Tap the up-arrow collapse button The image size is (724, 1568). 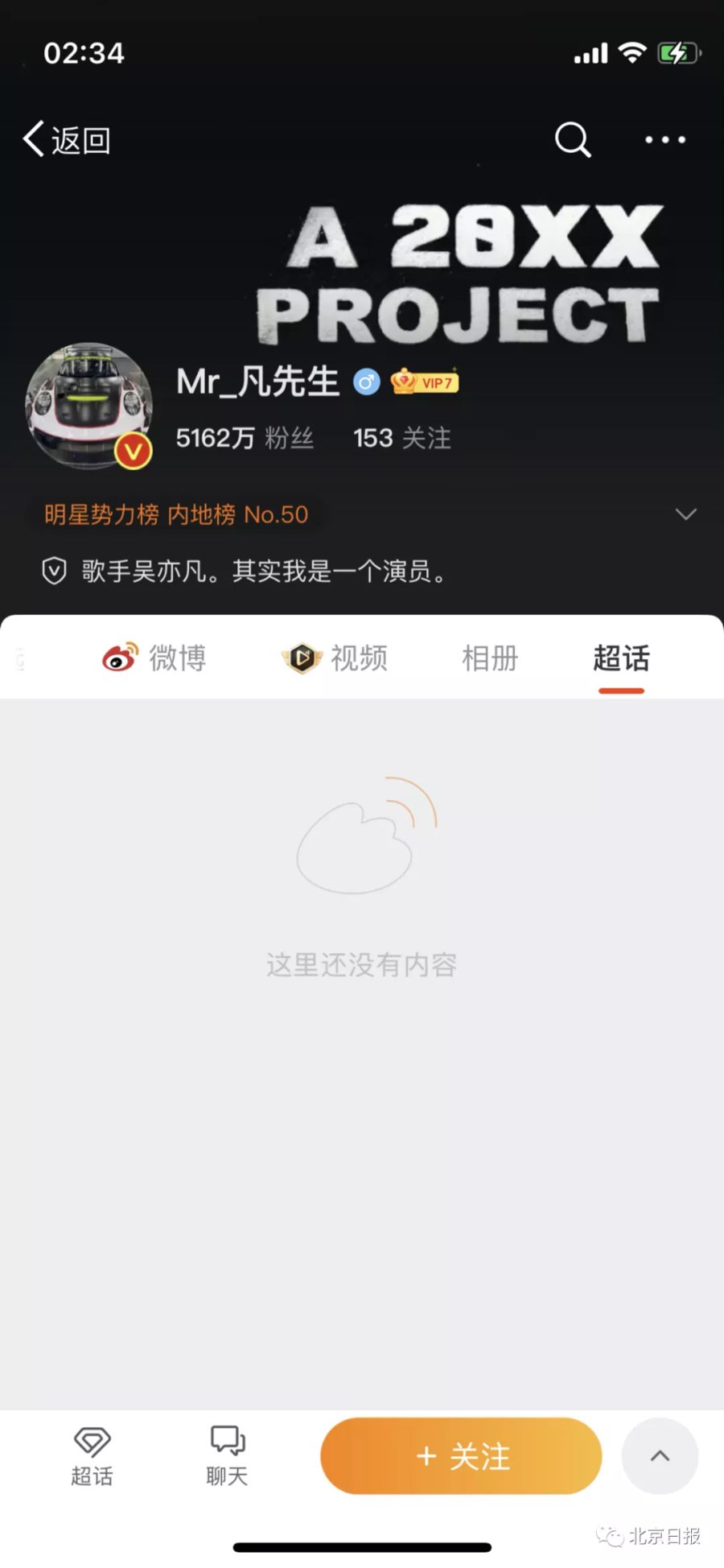pyautogui.click(x=660, y=1456)
